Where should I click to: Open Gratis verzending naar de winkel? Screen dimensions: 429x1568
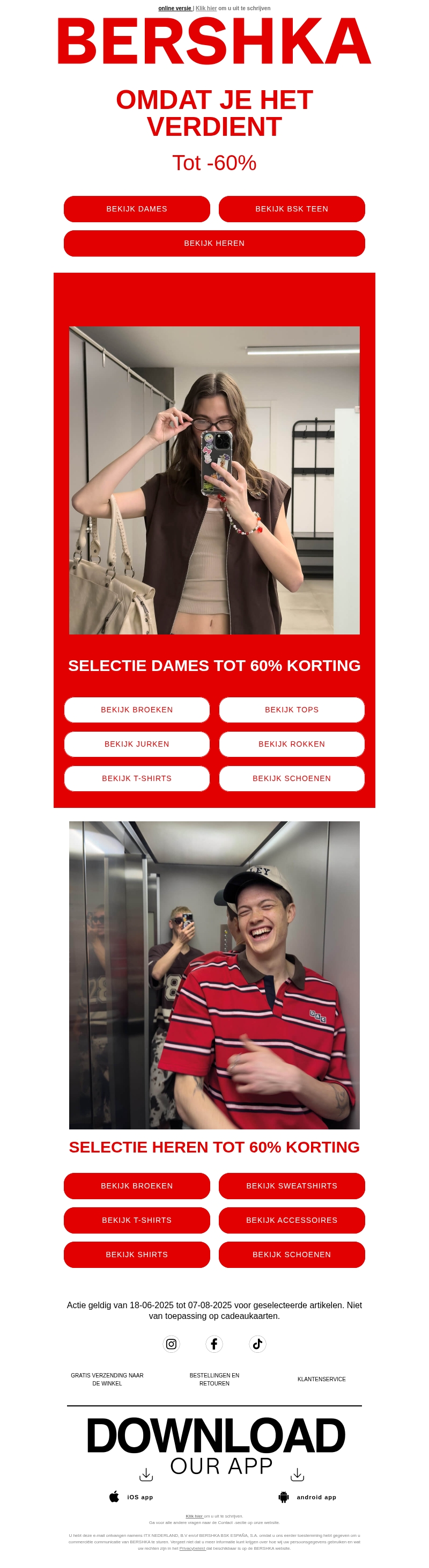107,1379
